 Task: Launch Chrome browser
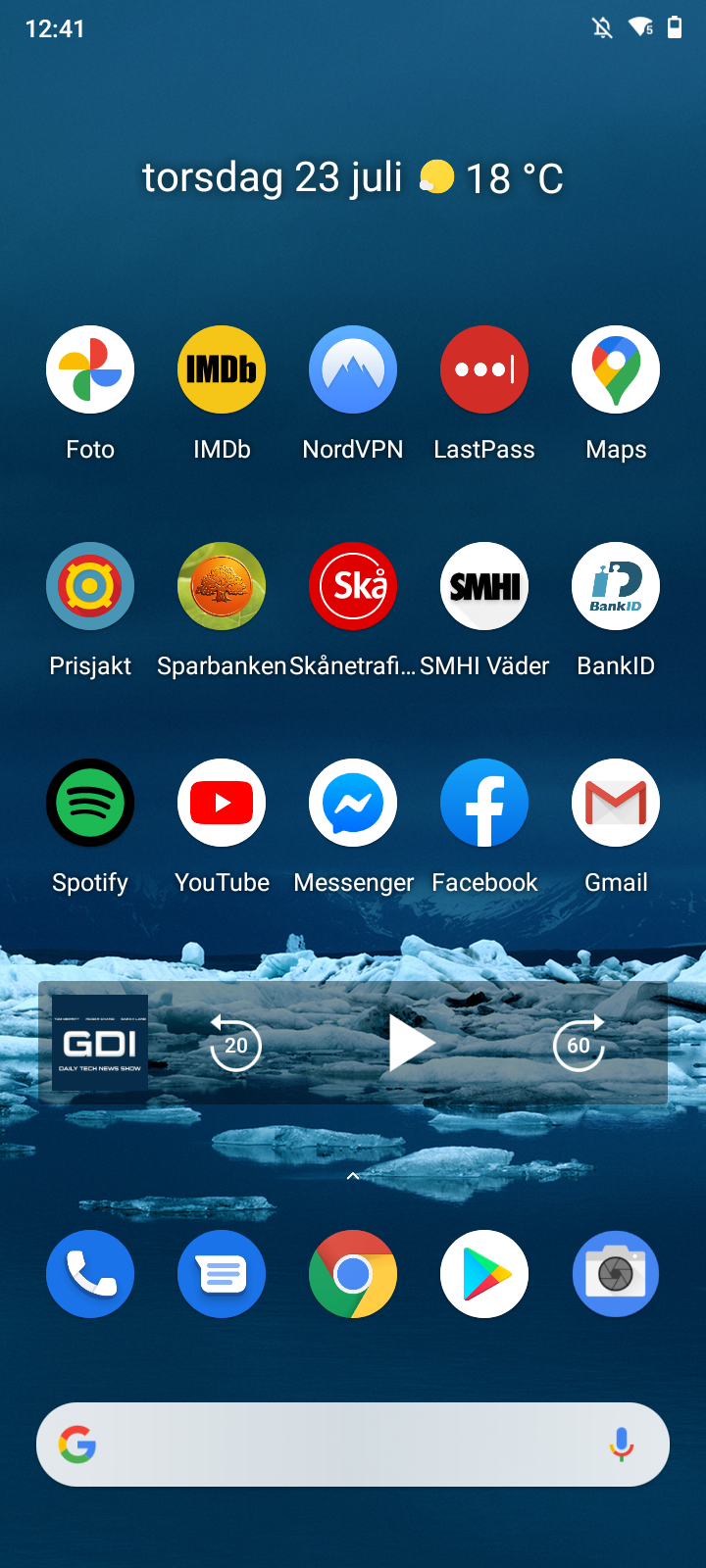(x=353, y=1274)
